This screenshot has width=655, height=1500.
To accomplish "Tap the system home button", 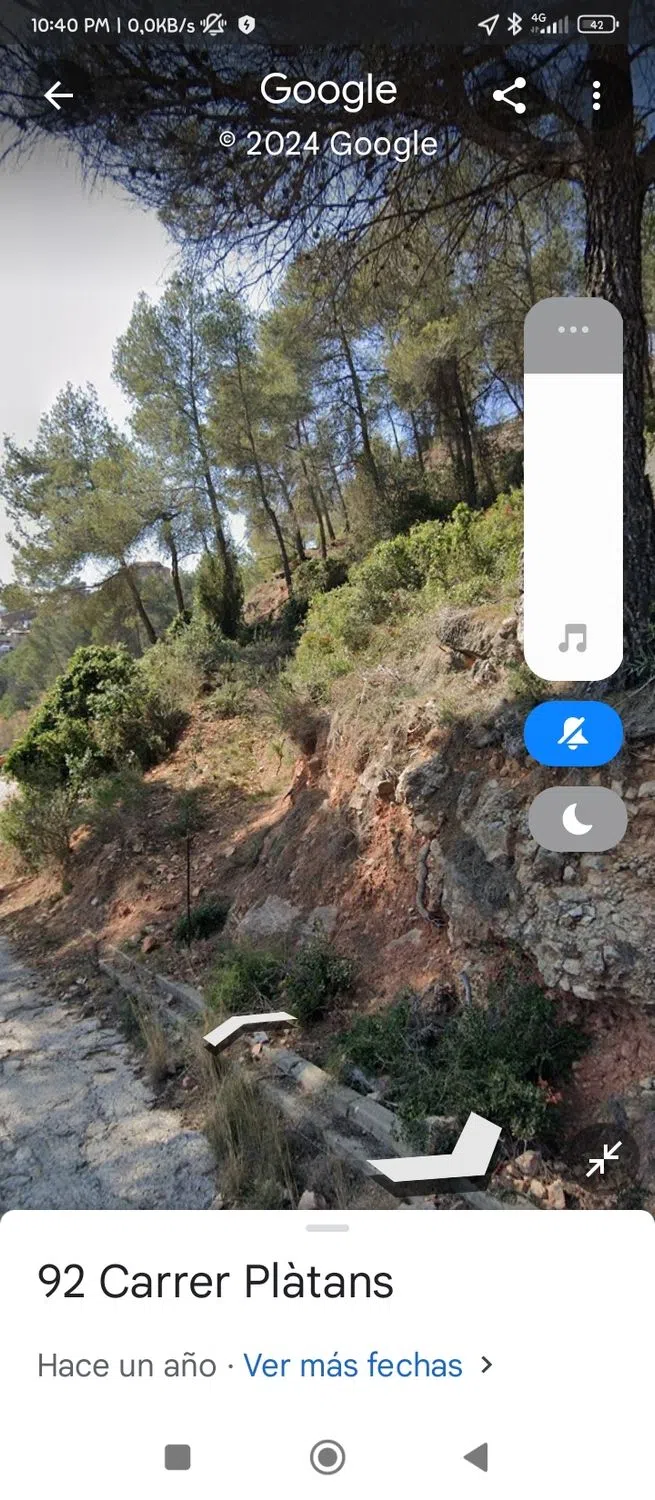I will (x=327, y=1457).
